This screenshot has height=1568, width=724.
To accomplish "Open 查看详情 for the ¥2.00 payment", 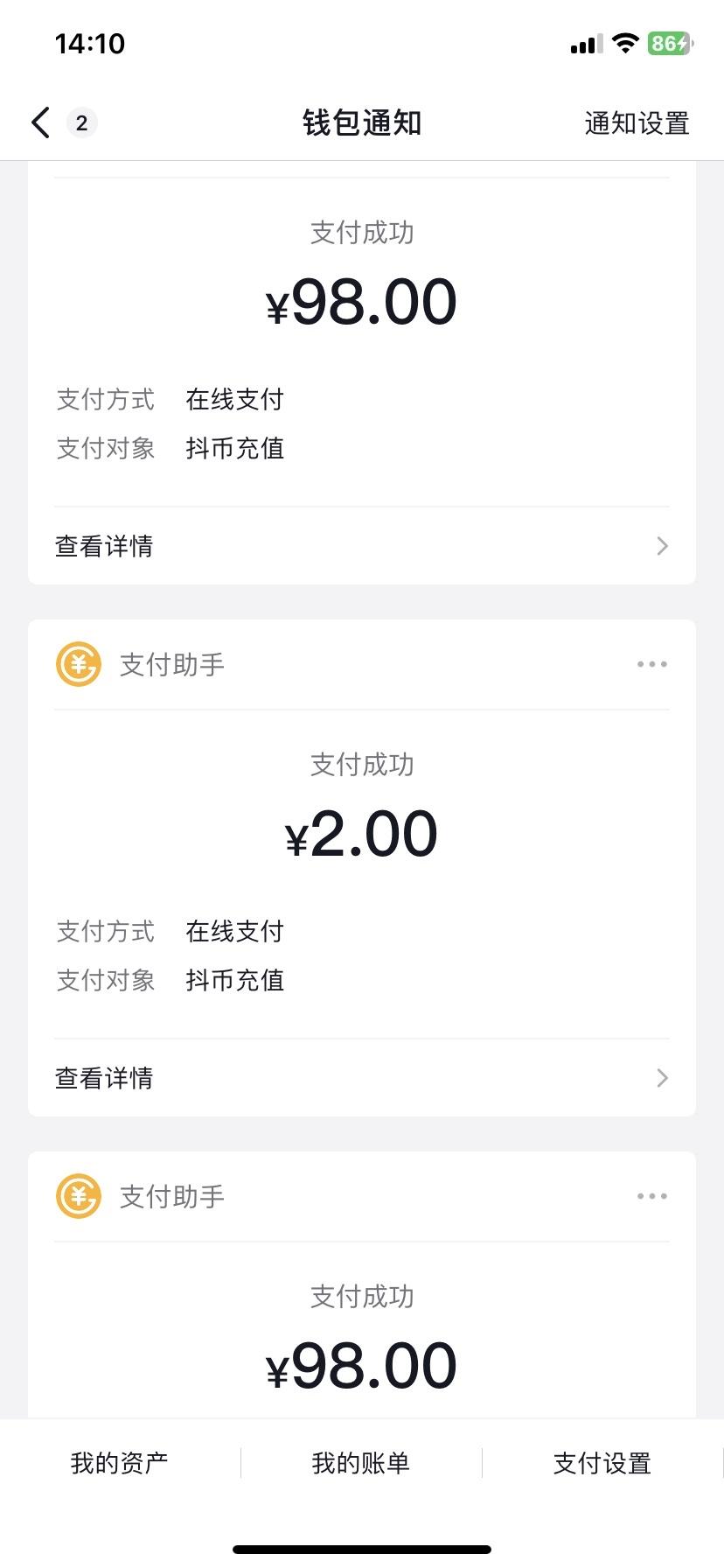I will pyautogui.click(x=361, y=1078).
